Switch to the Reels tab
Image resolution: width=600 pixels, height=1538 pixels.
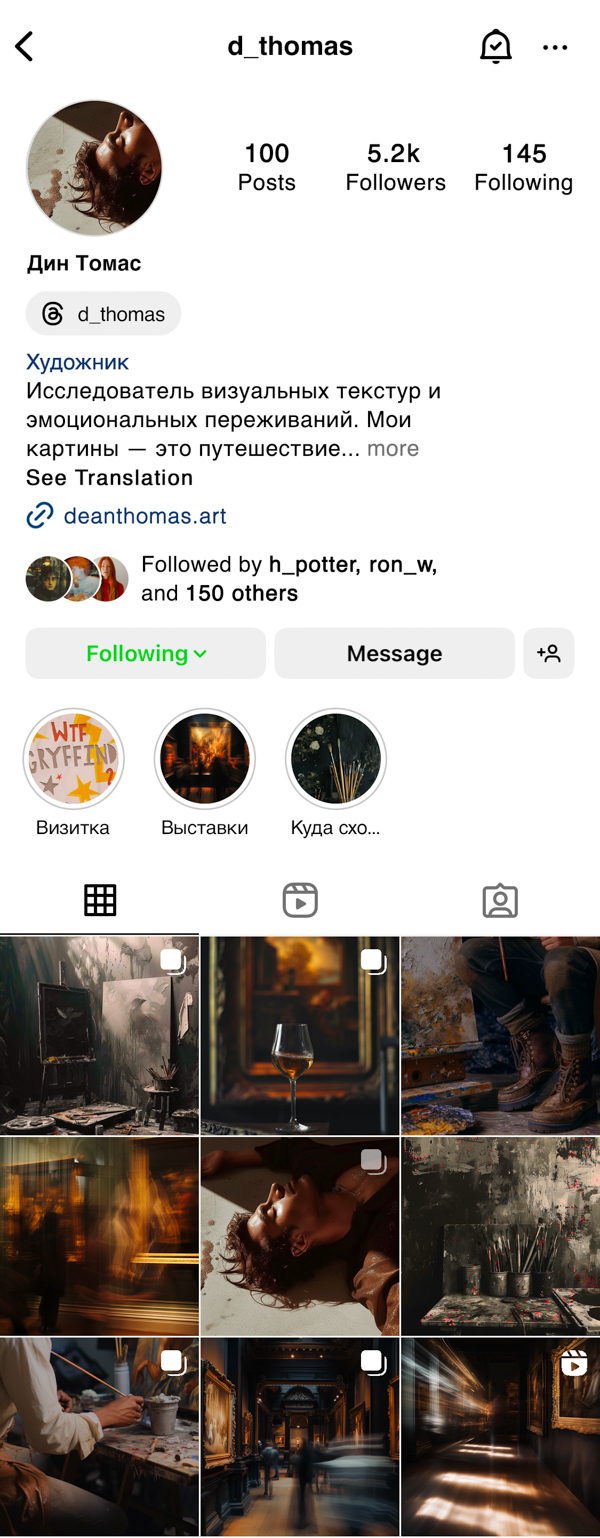click(300, 900)
